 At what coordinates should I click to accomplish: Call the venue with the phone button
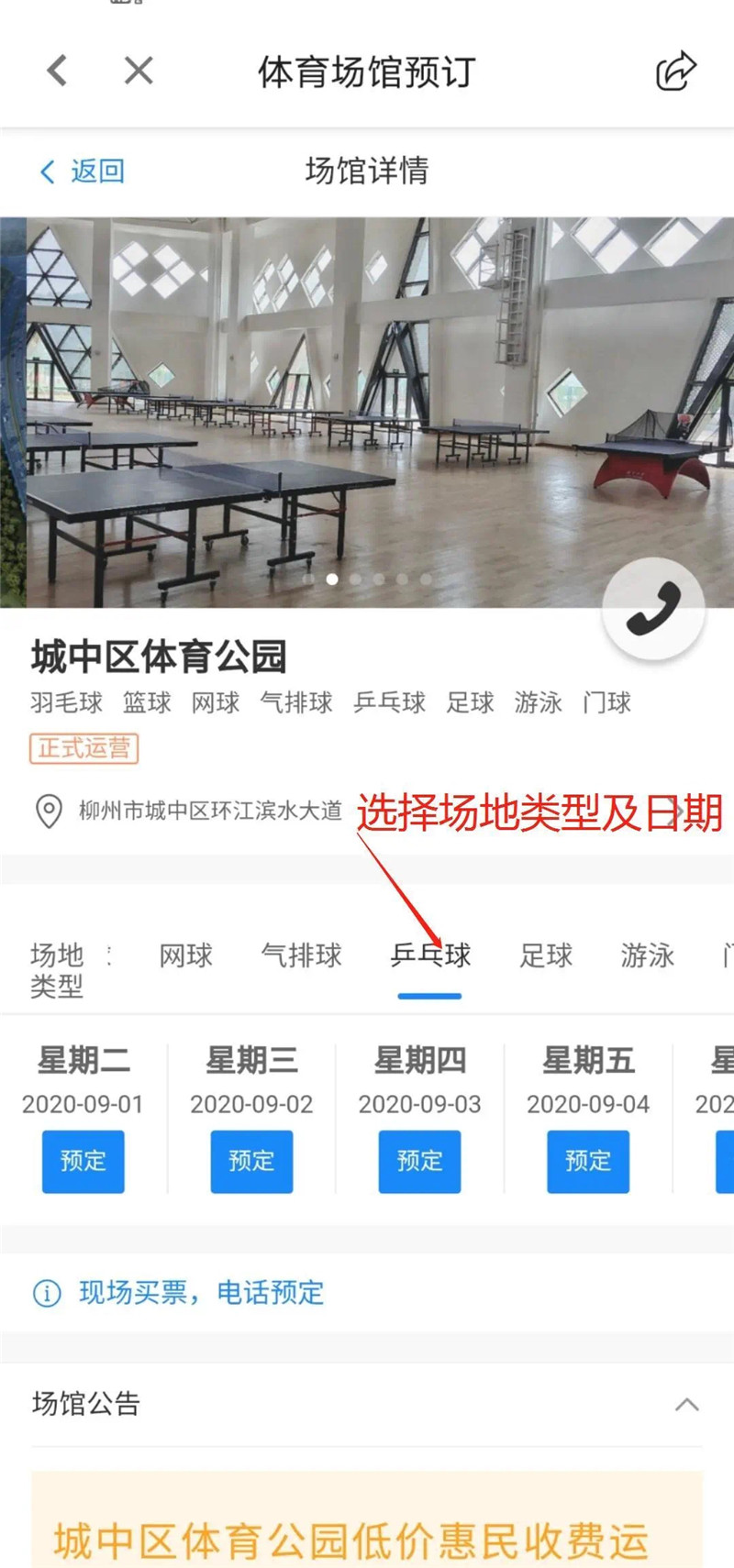click(653, 609)
